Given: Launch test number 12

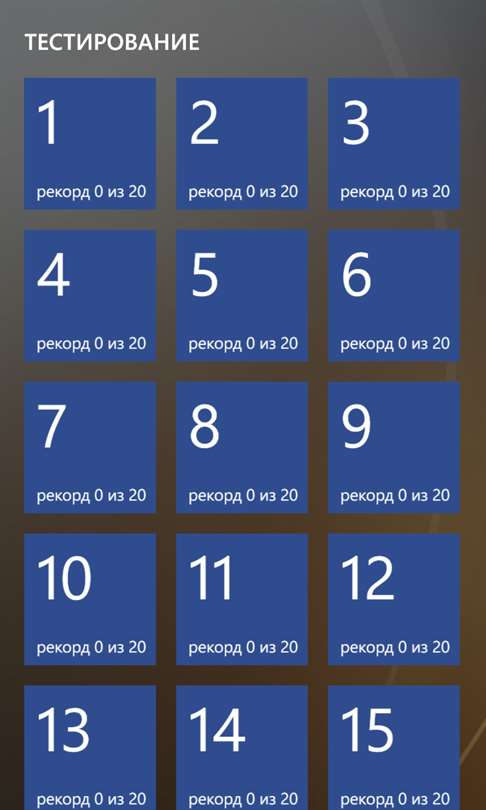Looking at the screenshot, I should click(x=394, y=599).
